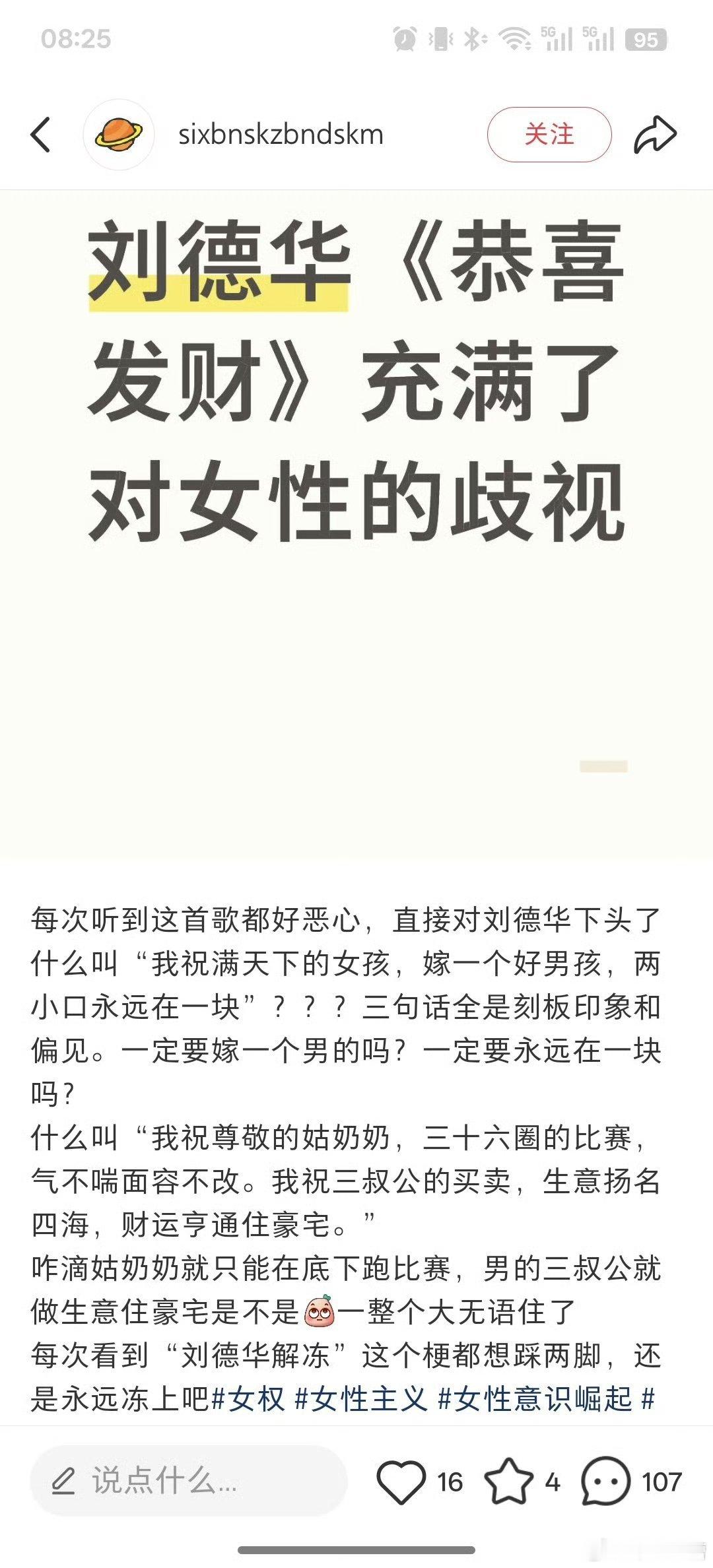Expand the alarm icon in the status bar
Screen dimensions: 713x1568
tap(404, 40)
